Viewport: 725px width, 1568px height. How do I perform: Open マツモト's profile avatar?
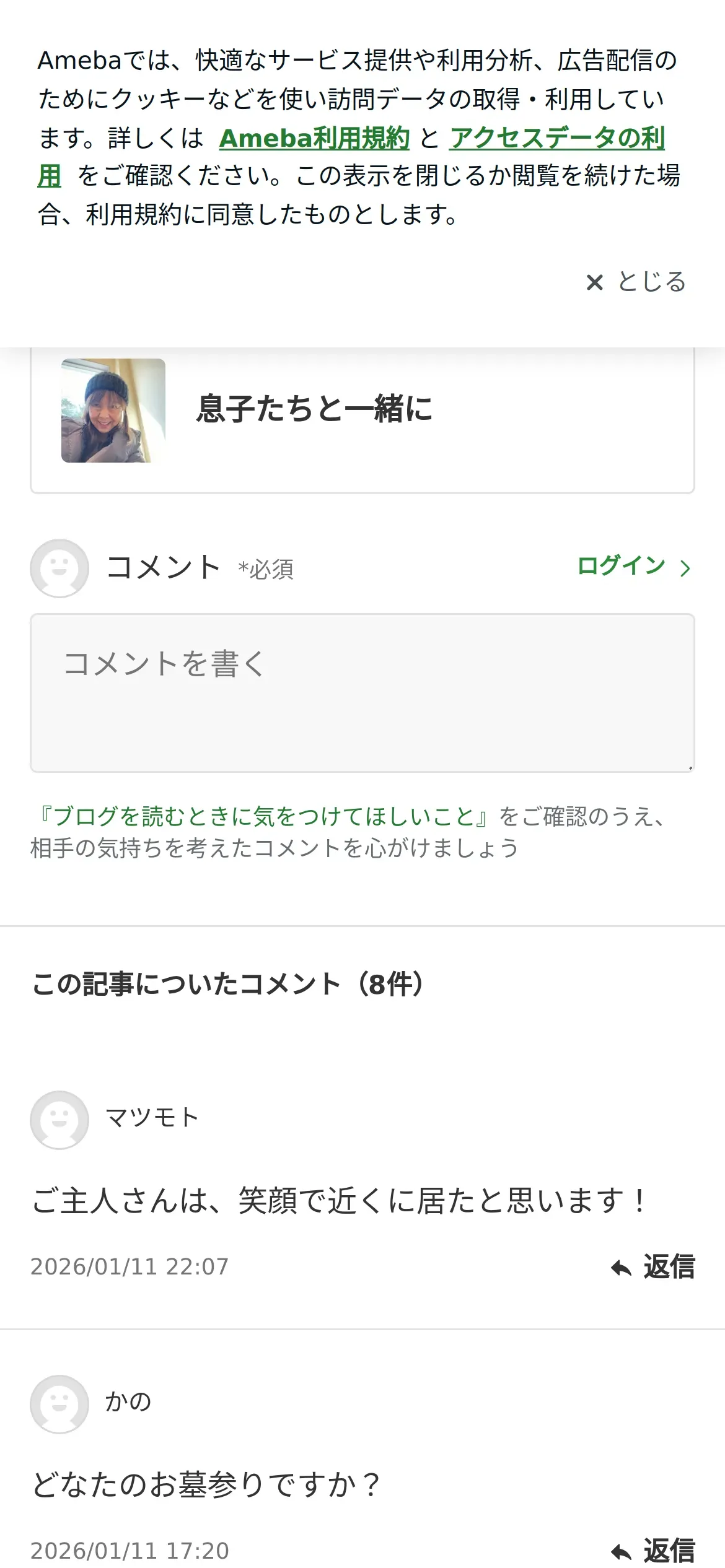(x=59, y=1120)
